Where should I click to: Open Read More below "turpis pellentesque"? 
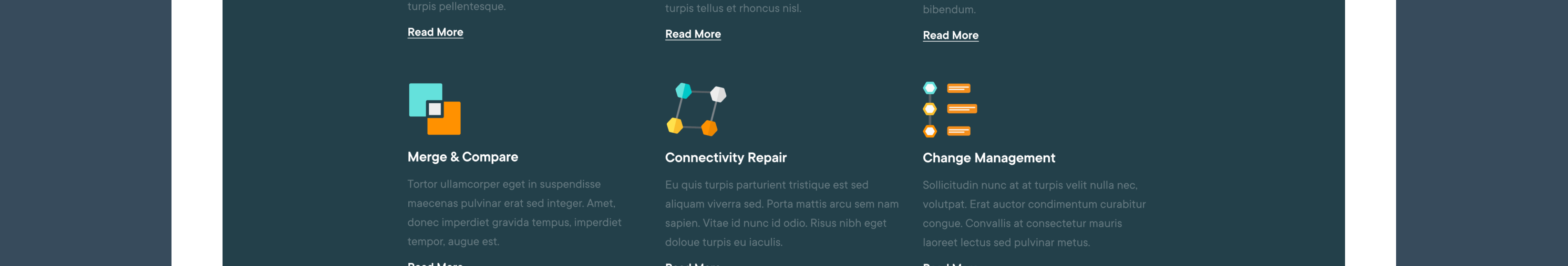(435, 32)
